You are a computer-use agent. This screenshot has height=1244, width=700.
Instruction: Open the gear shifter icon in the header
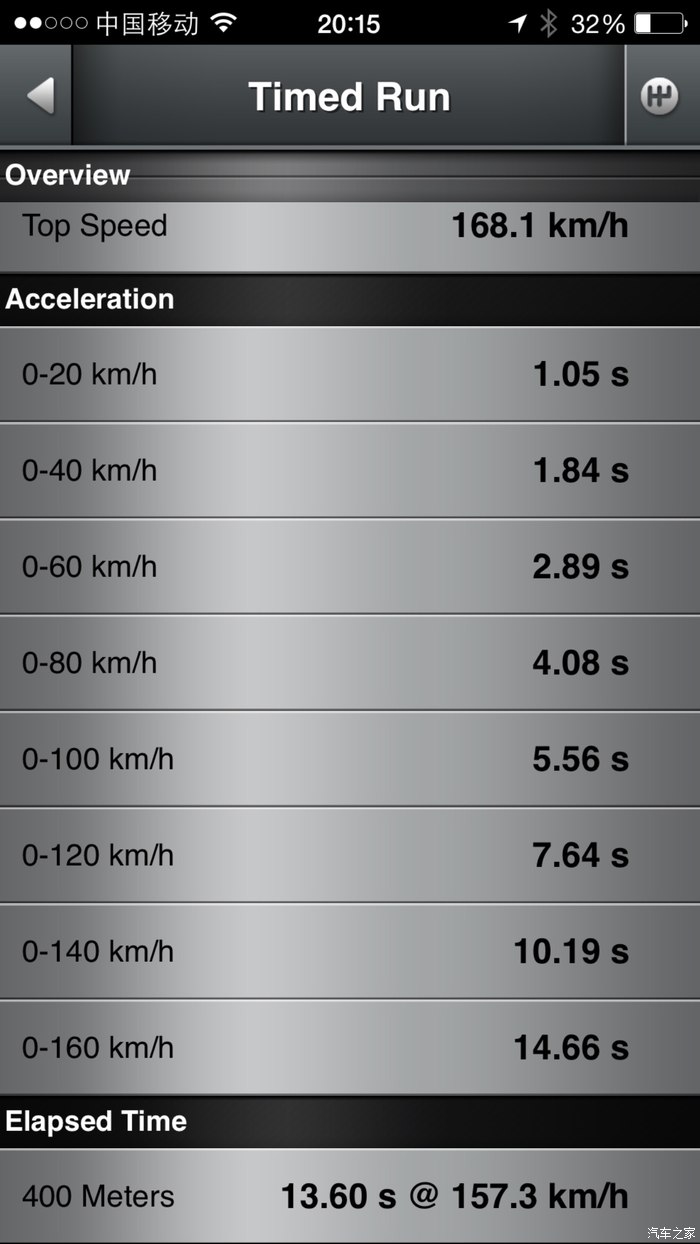coord(659,97)
